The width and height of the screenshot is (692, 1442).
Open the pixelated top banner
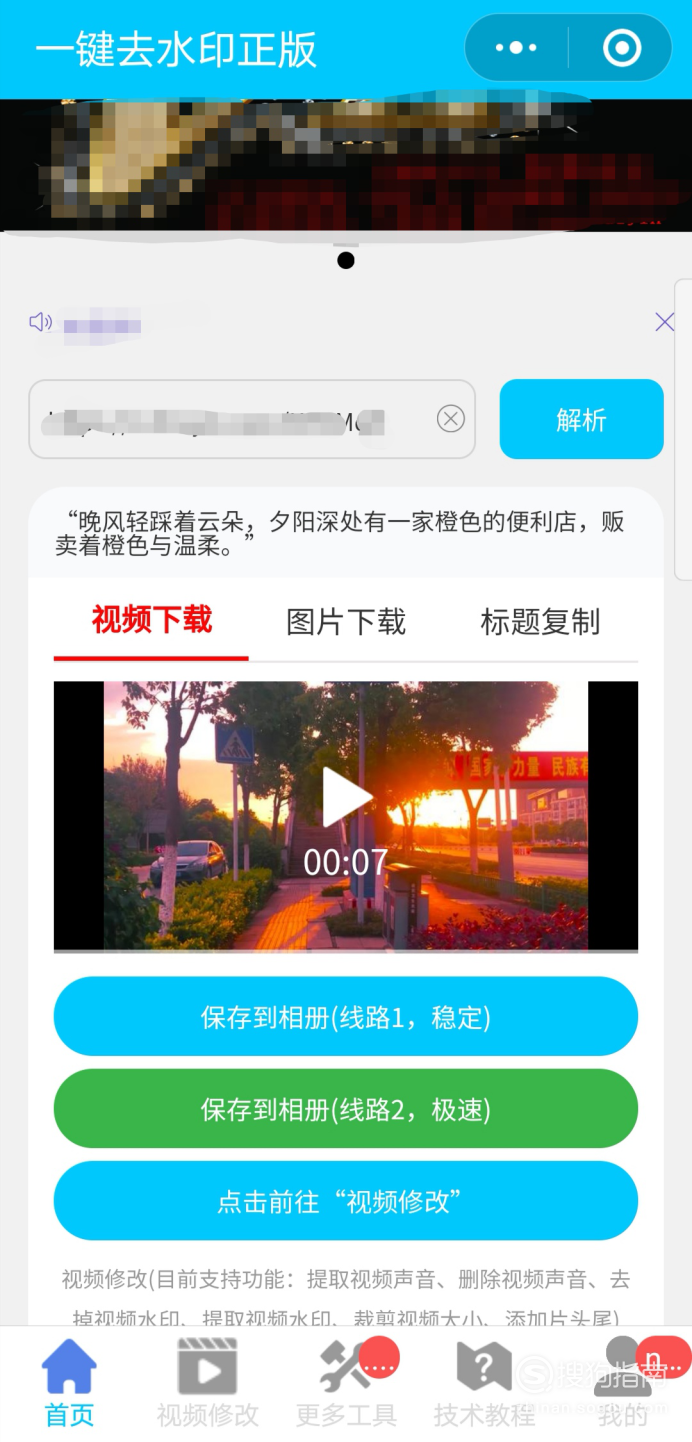(346, 165)
